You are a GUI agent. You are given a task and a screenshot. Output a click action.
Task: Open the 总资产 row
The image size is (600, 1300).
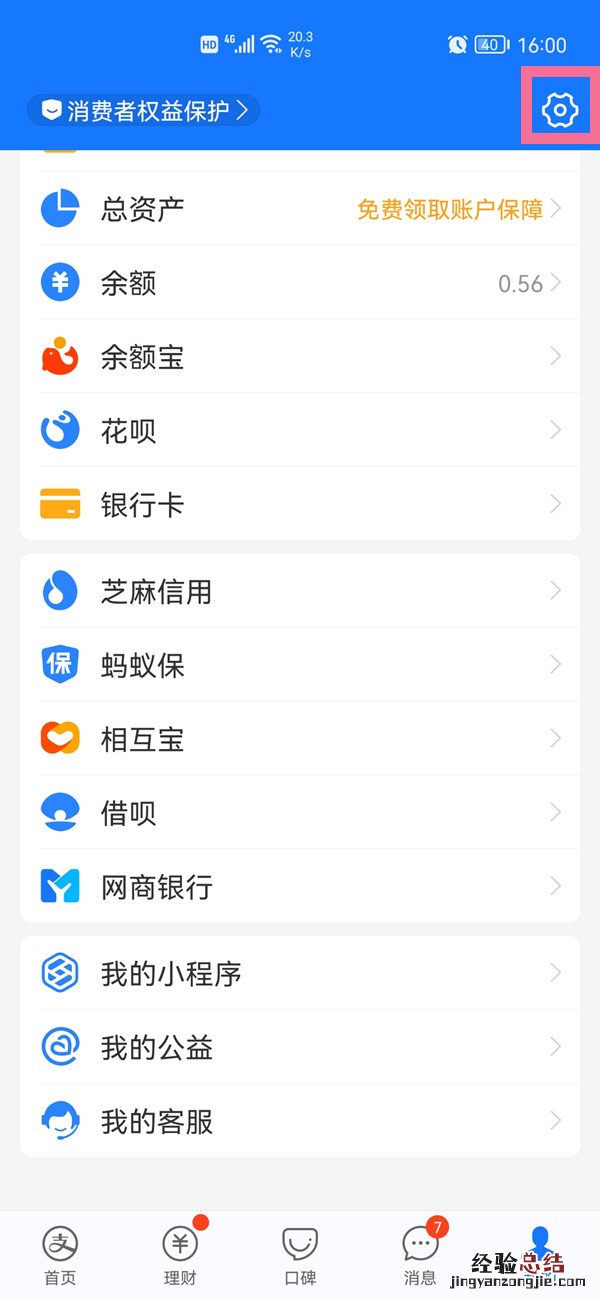300,209
